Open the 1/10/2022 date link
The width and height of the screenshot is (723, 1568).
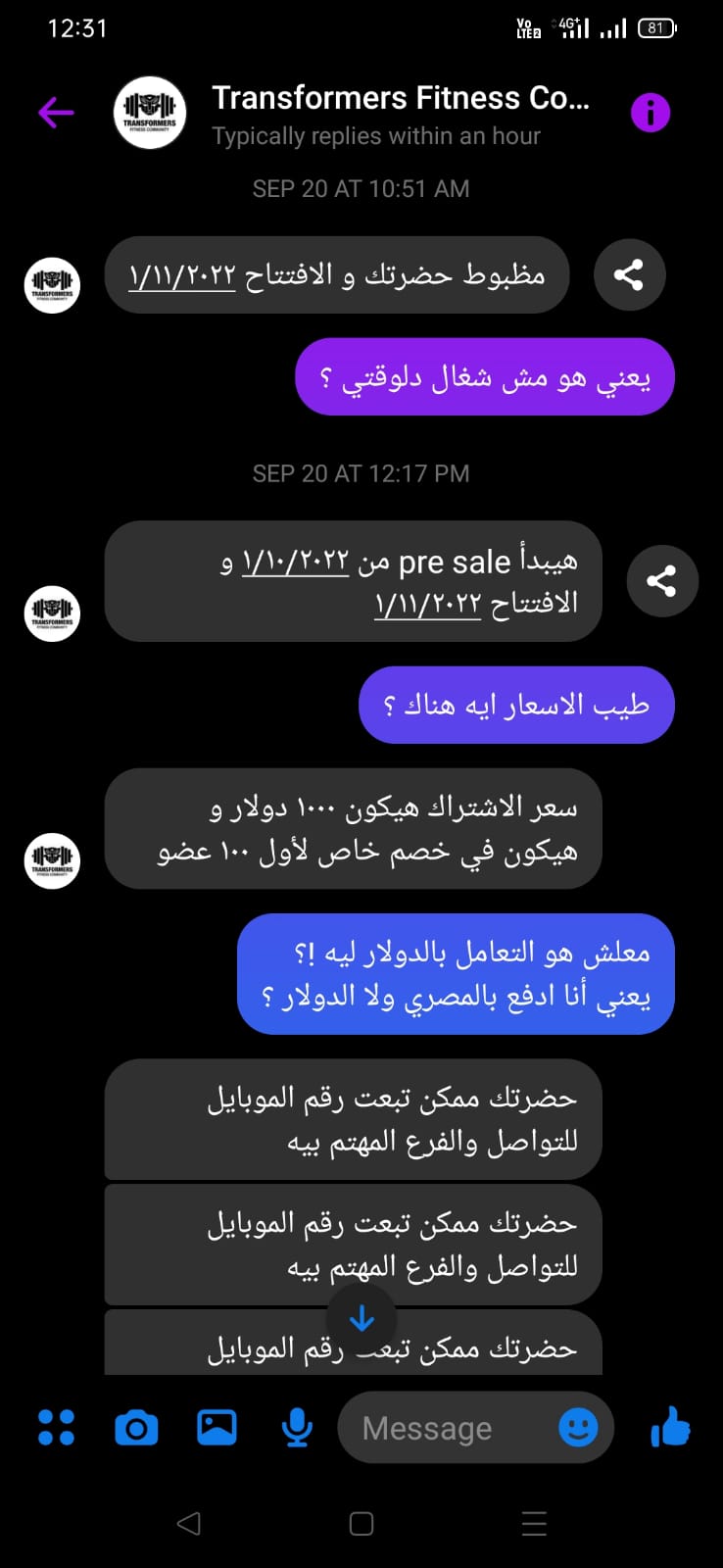[295, 562]
